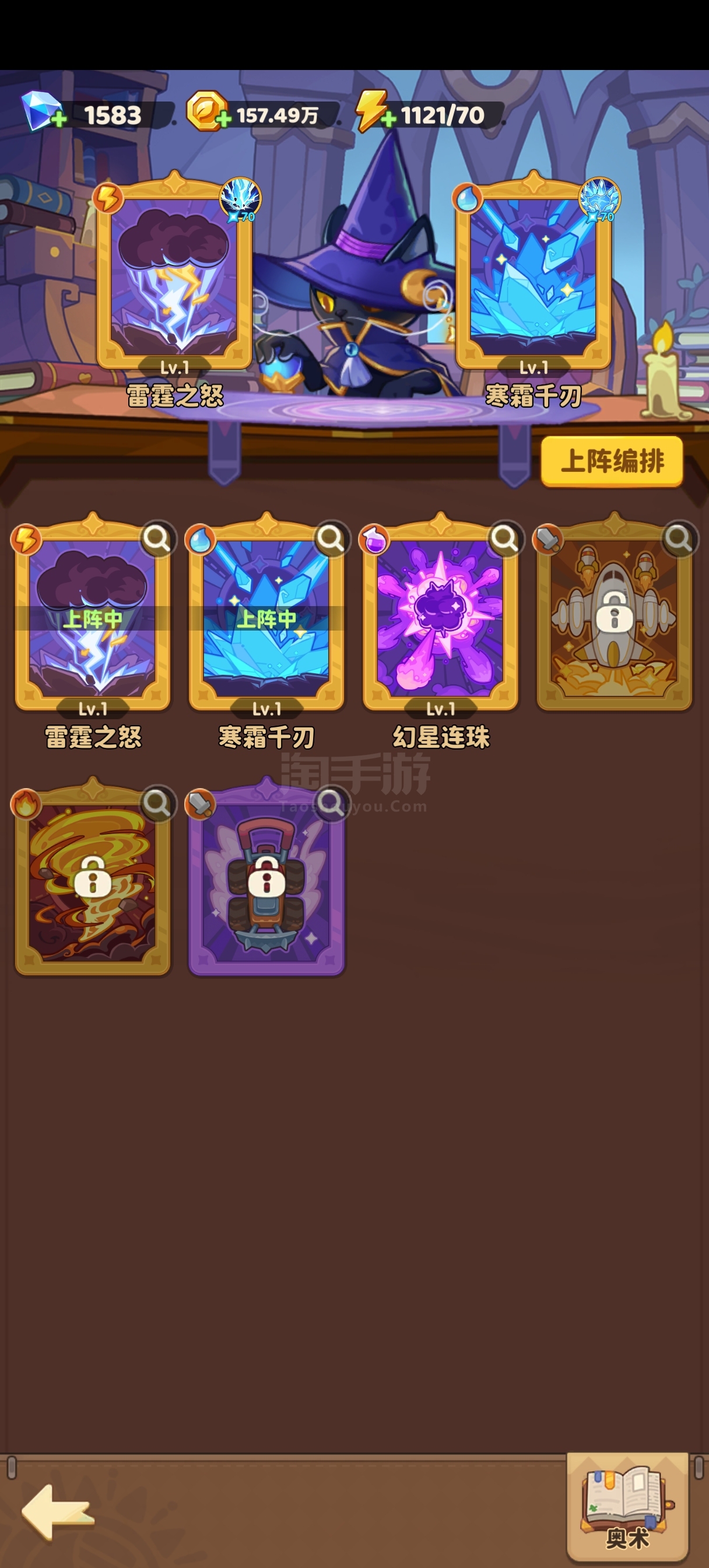Open the 奥术 spellbook
The width and height of the screenshot is (709, 1568).
point(627,1507)
